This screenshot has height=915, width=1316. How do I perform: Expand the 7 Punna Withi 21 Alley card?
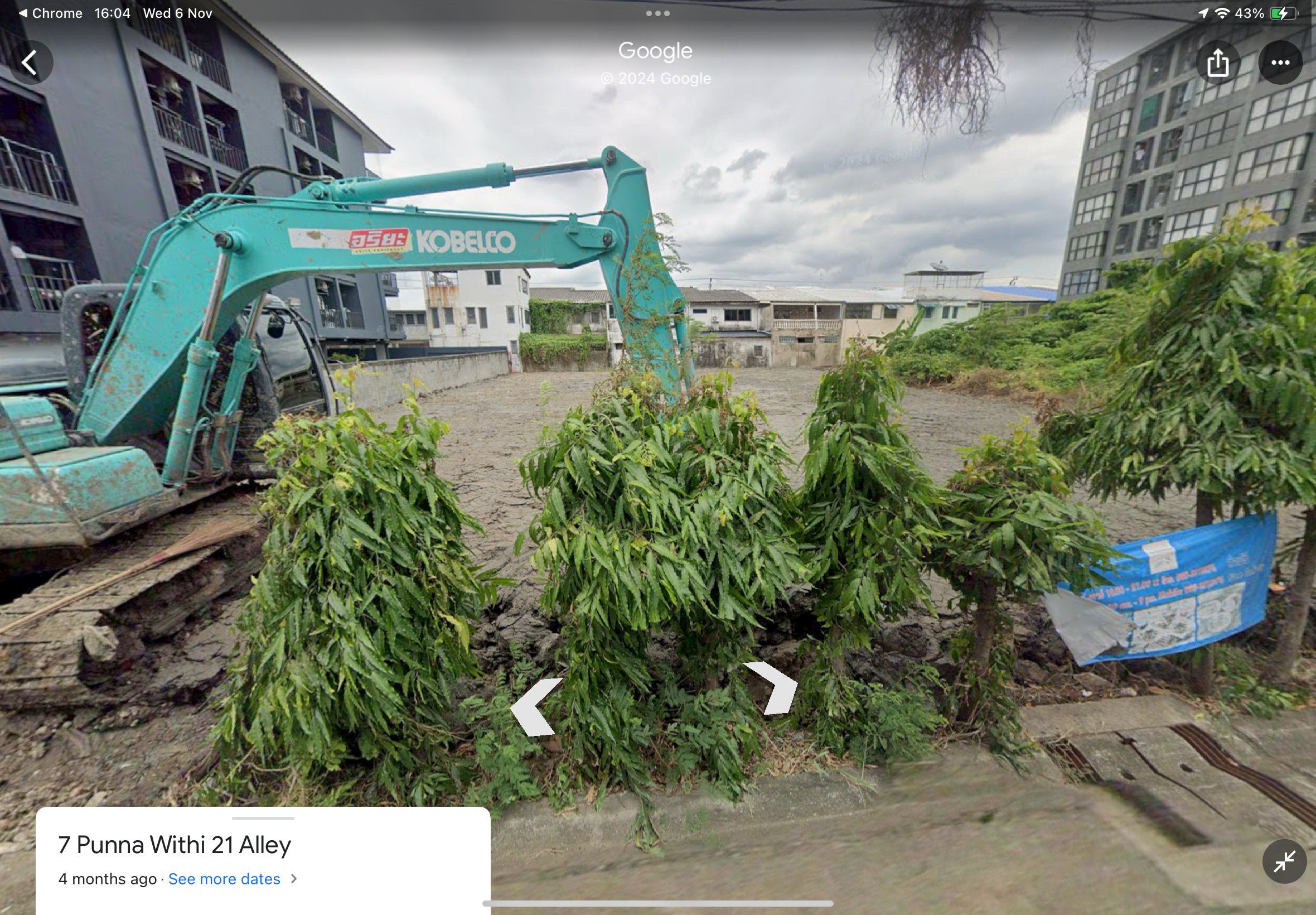coord(263,818)
